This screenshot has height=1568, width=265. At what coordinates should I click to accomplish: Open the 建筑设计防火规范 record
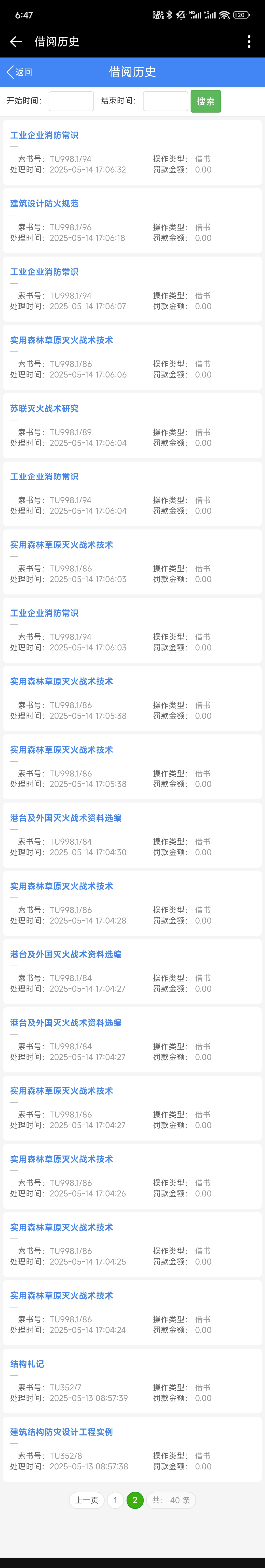44,203
